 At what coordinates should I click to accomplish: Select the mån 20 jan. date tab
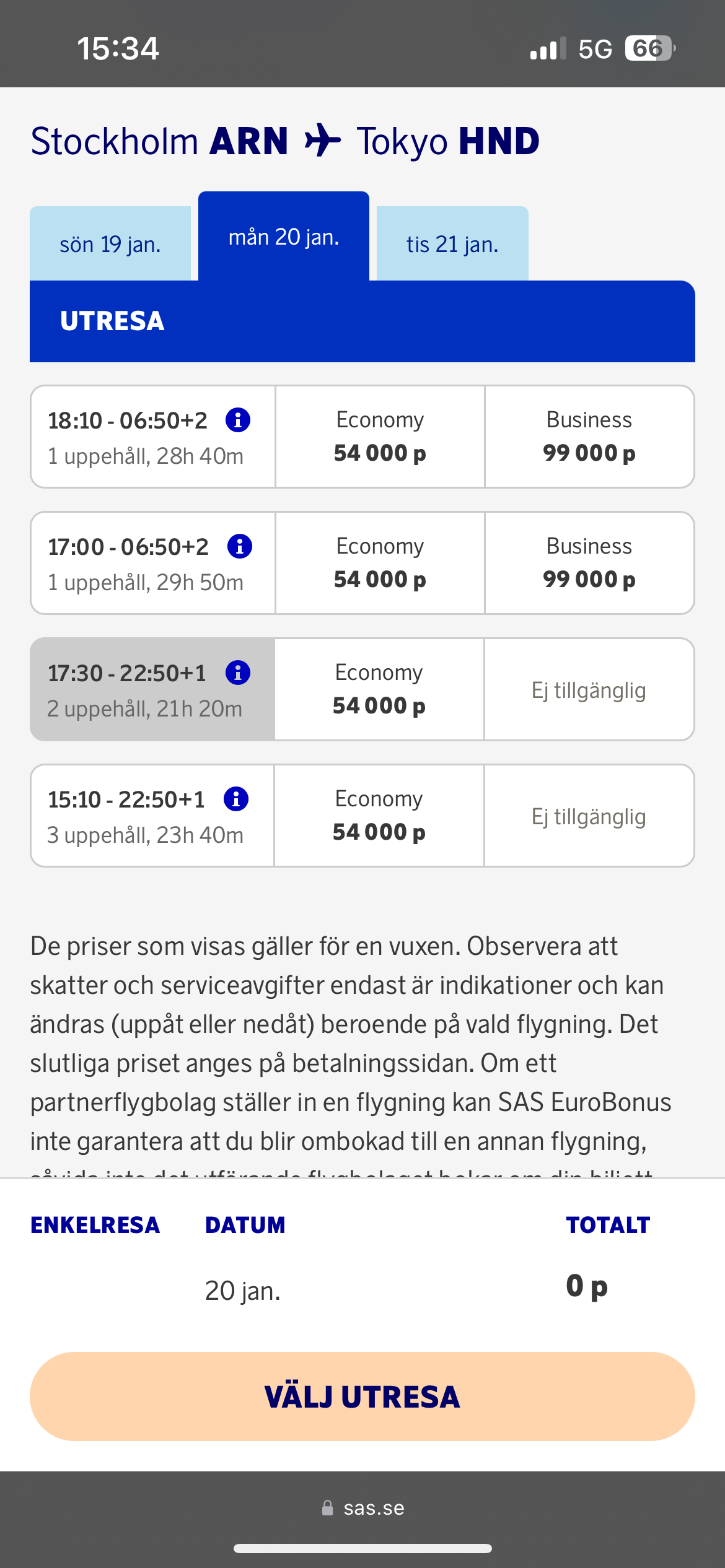coord(284,237)
